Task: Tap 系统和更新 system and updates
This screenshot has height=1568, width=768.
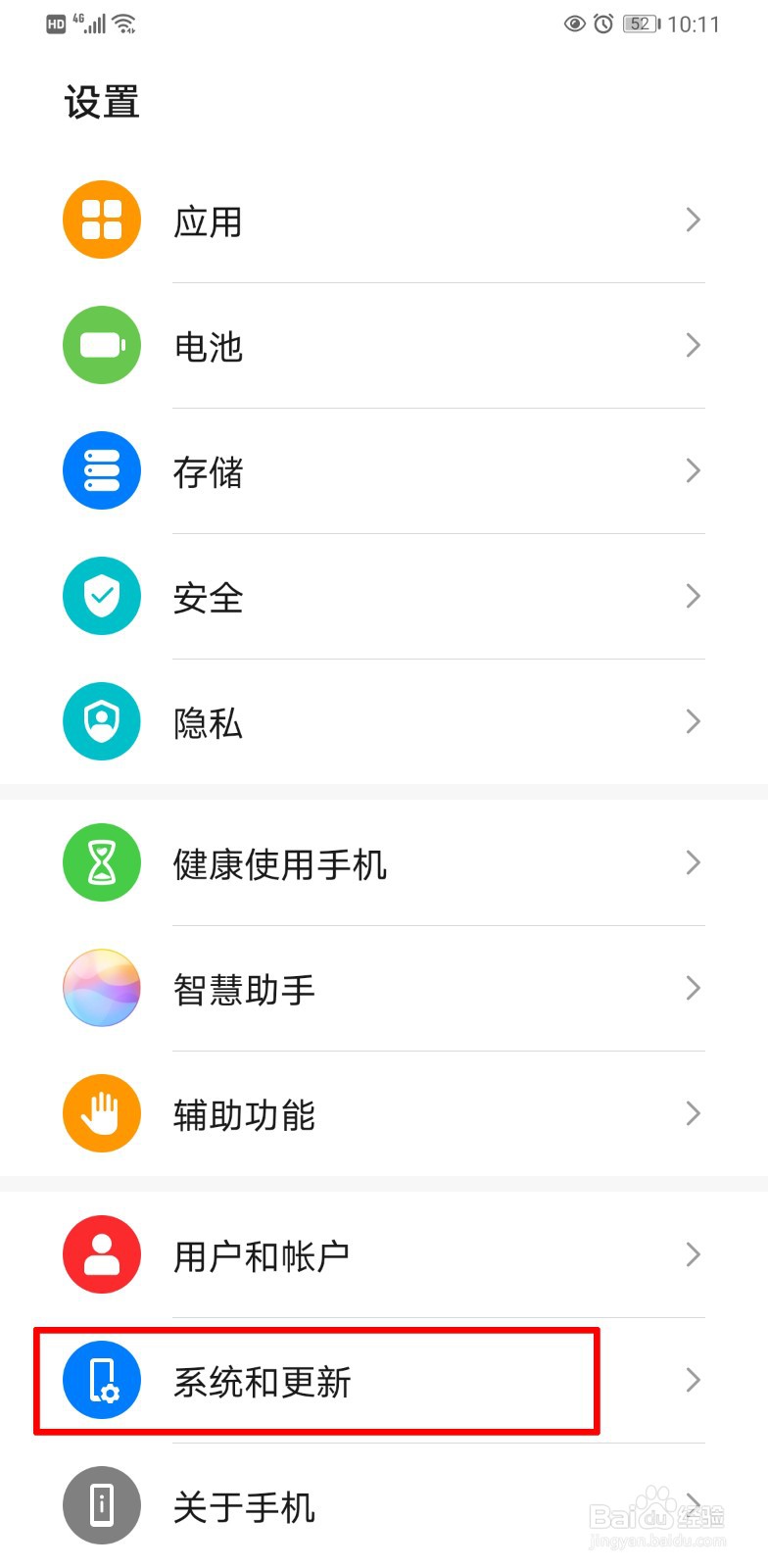Action: coord(382,1381)
